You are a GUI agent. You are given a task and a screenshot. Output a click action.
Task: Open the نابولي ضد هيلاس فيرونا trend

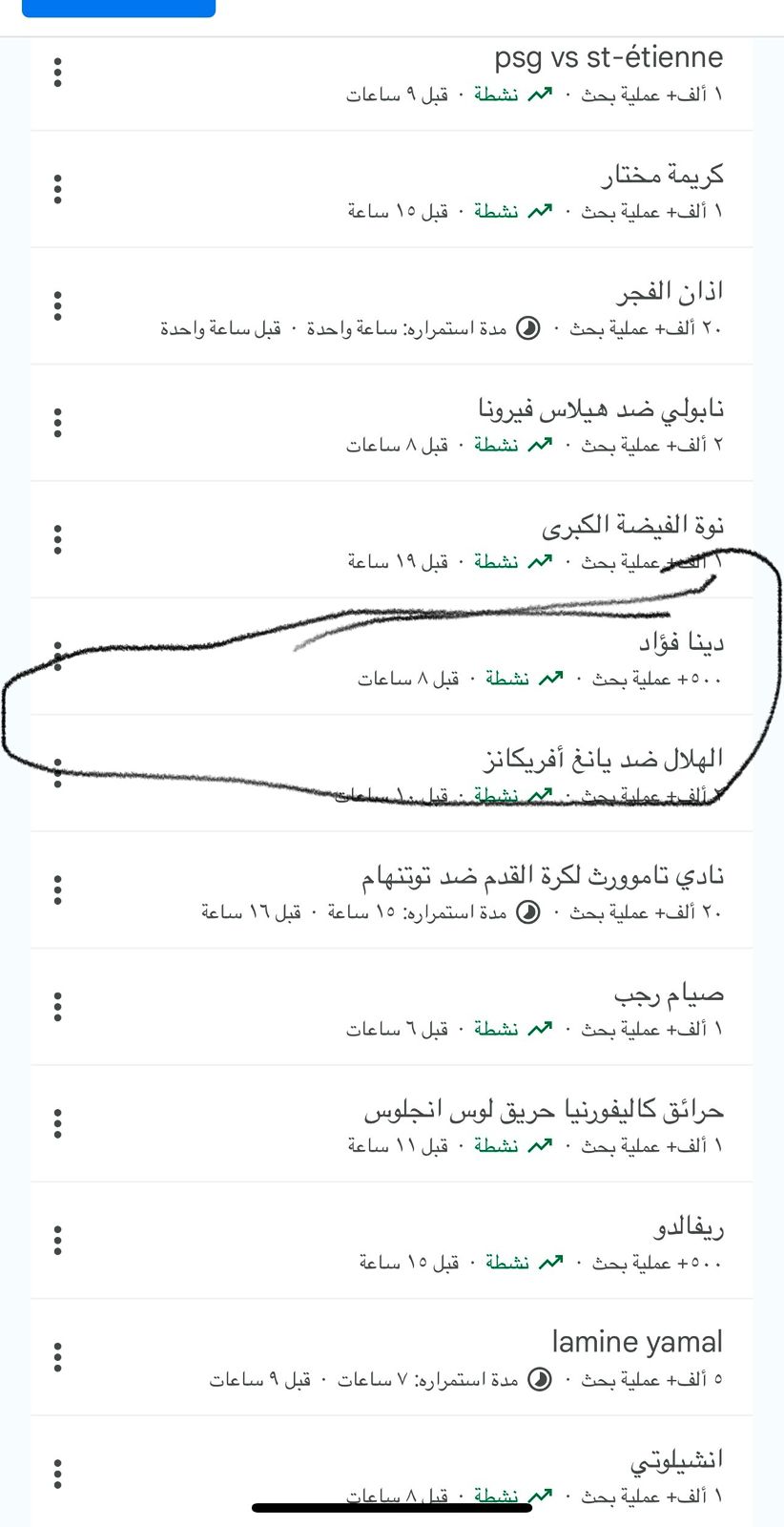coord(601,409)
